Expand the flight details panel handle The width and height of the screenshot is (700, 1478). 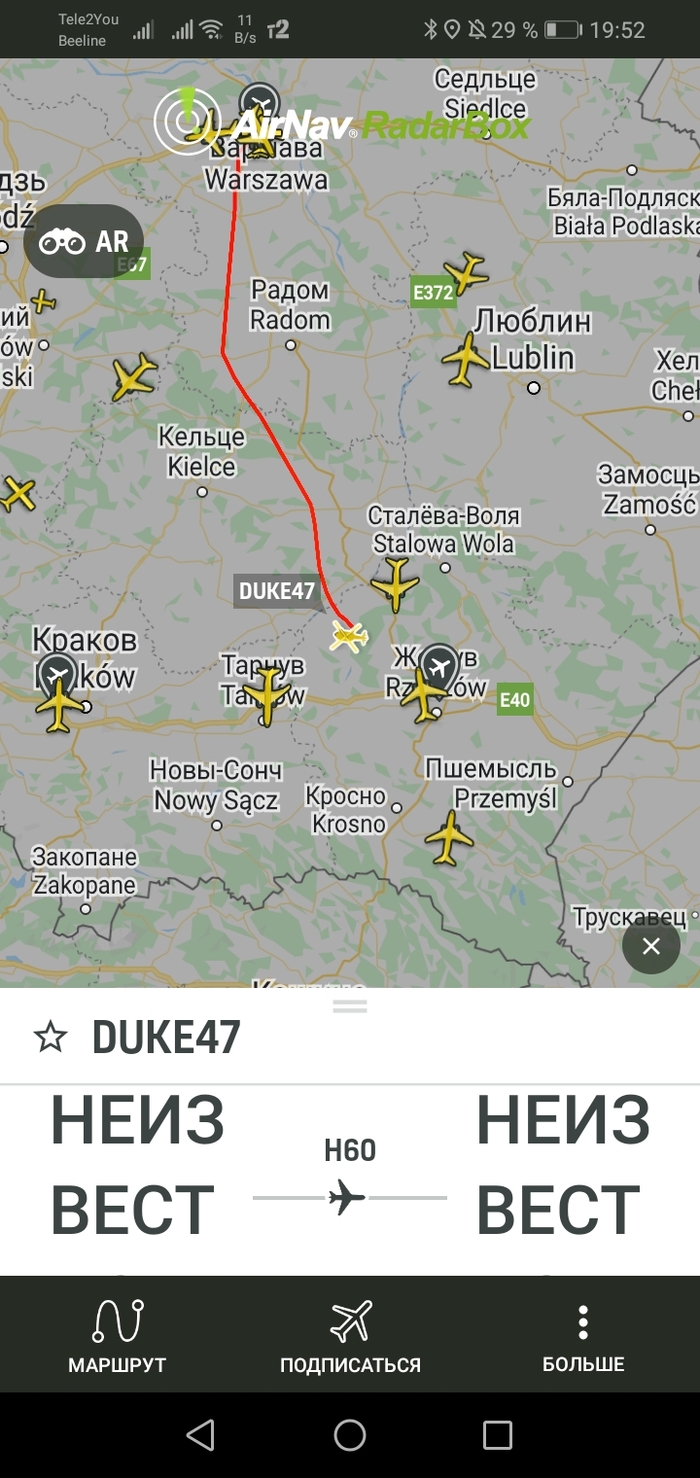pos(350,1006)
